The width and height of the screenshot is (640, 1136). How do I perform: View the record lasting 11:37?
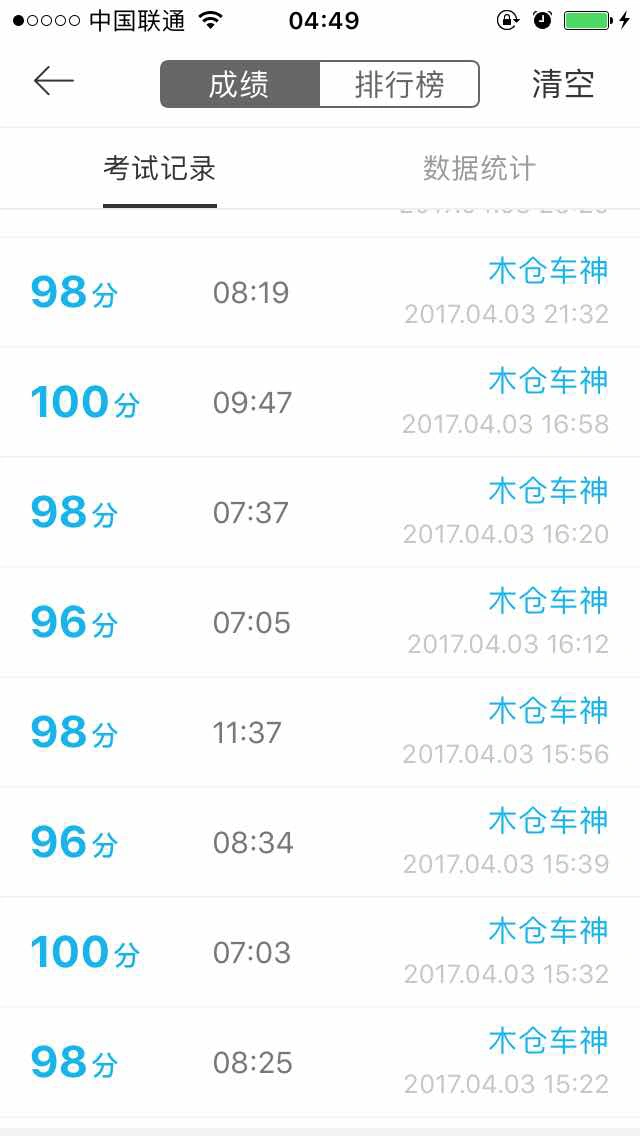(320, 732)
